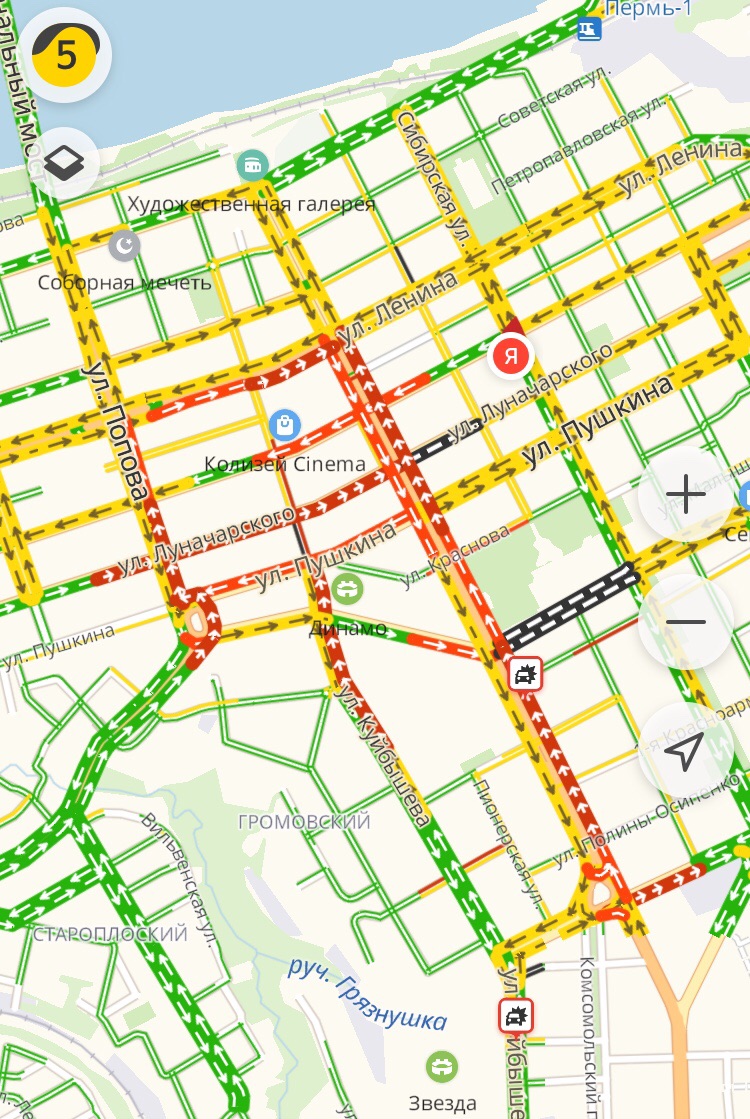Open the Звезда stadium marker
The image size is (750, 1119).
(441, 1067)
